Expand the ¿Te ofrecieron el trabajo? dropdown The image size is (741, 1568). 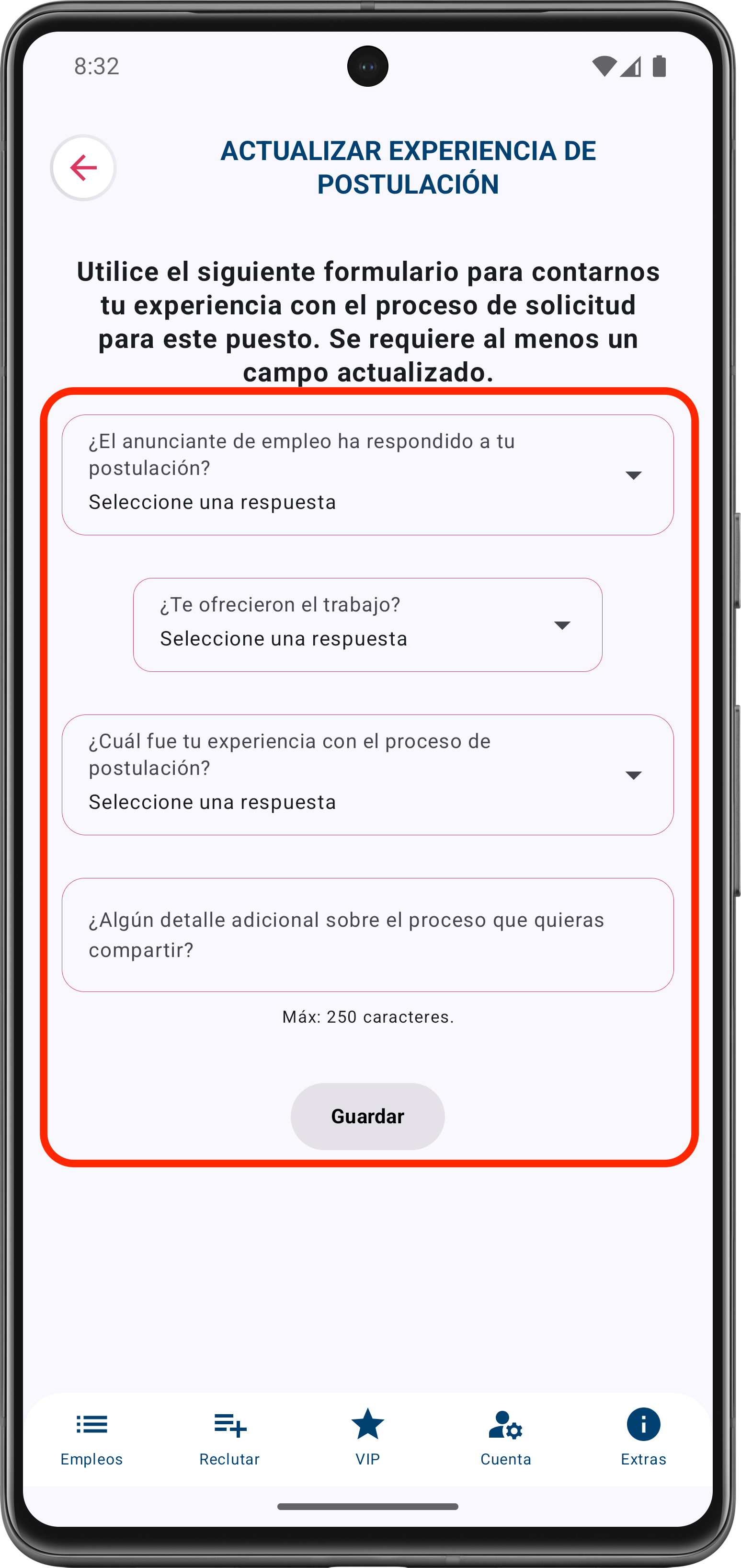click(x=367, y=625)
